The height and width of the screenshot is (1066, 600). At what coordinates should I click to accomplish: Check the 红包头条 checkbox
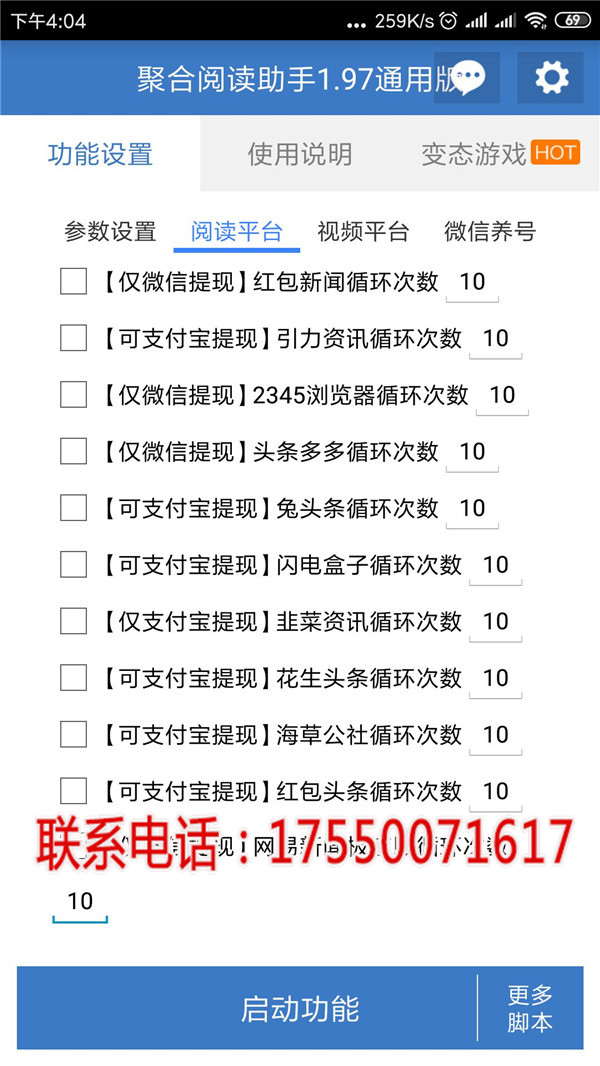point(73,791)
